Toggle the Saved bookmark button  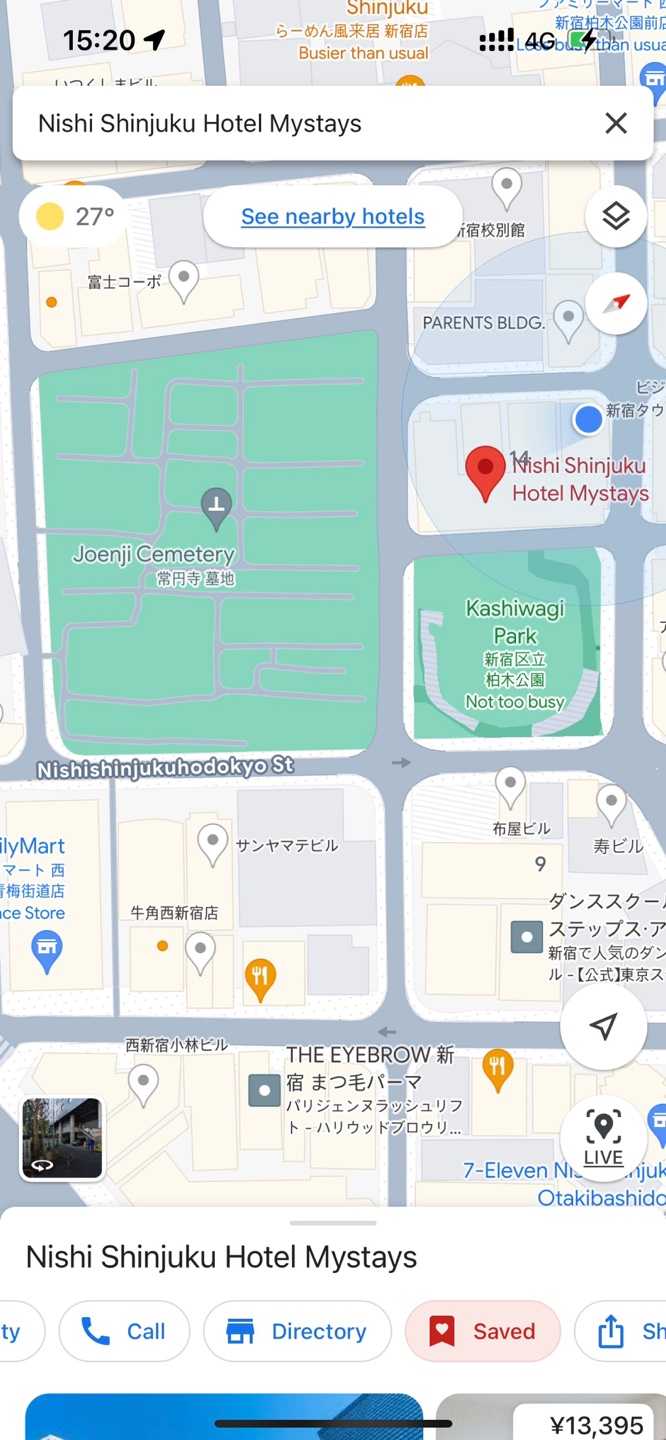pyautogui.click(x=482, y=1331)
